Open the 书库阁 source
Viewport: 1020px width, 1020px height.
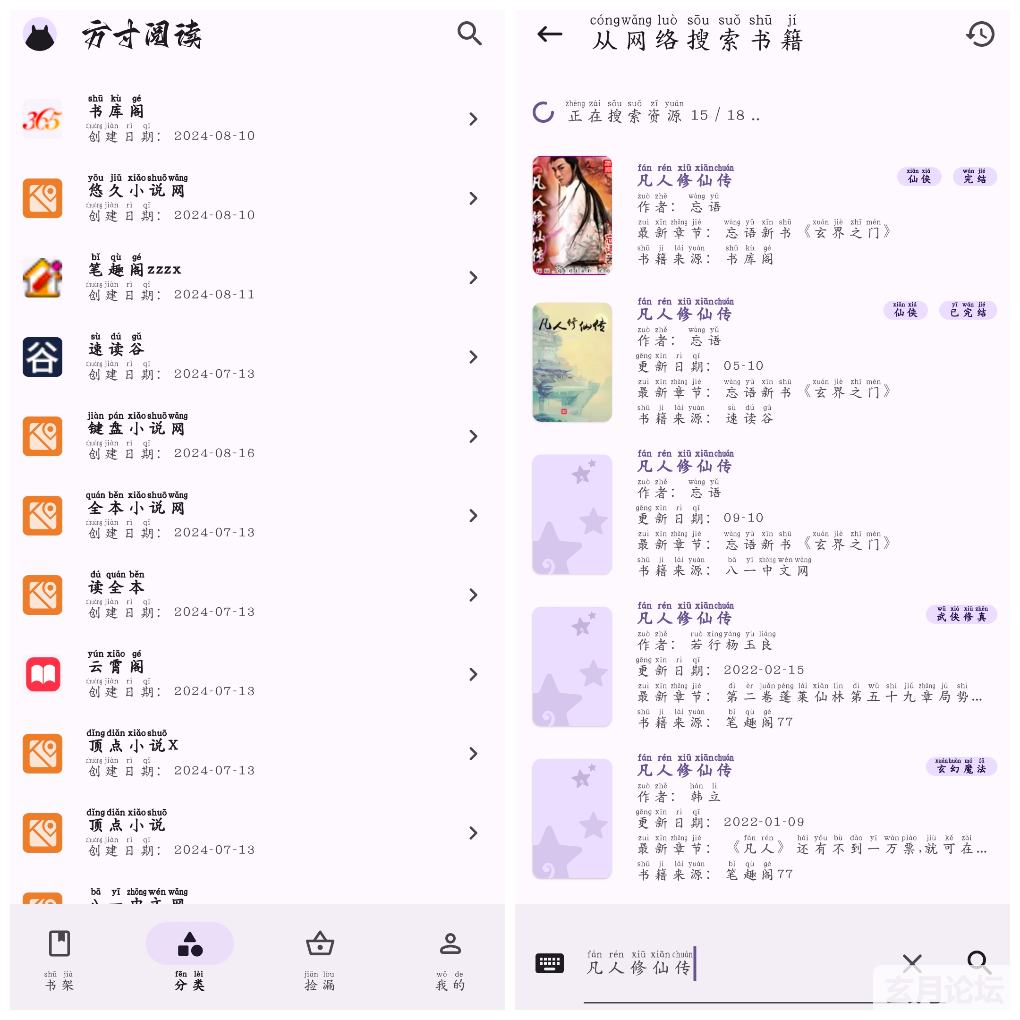pos(250,120)
